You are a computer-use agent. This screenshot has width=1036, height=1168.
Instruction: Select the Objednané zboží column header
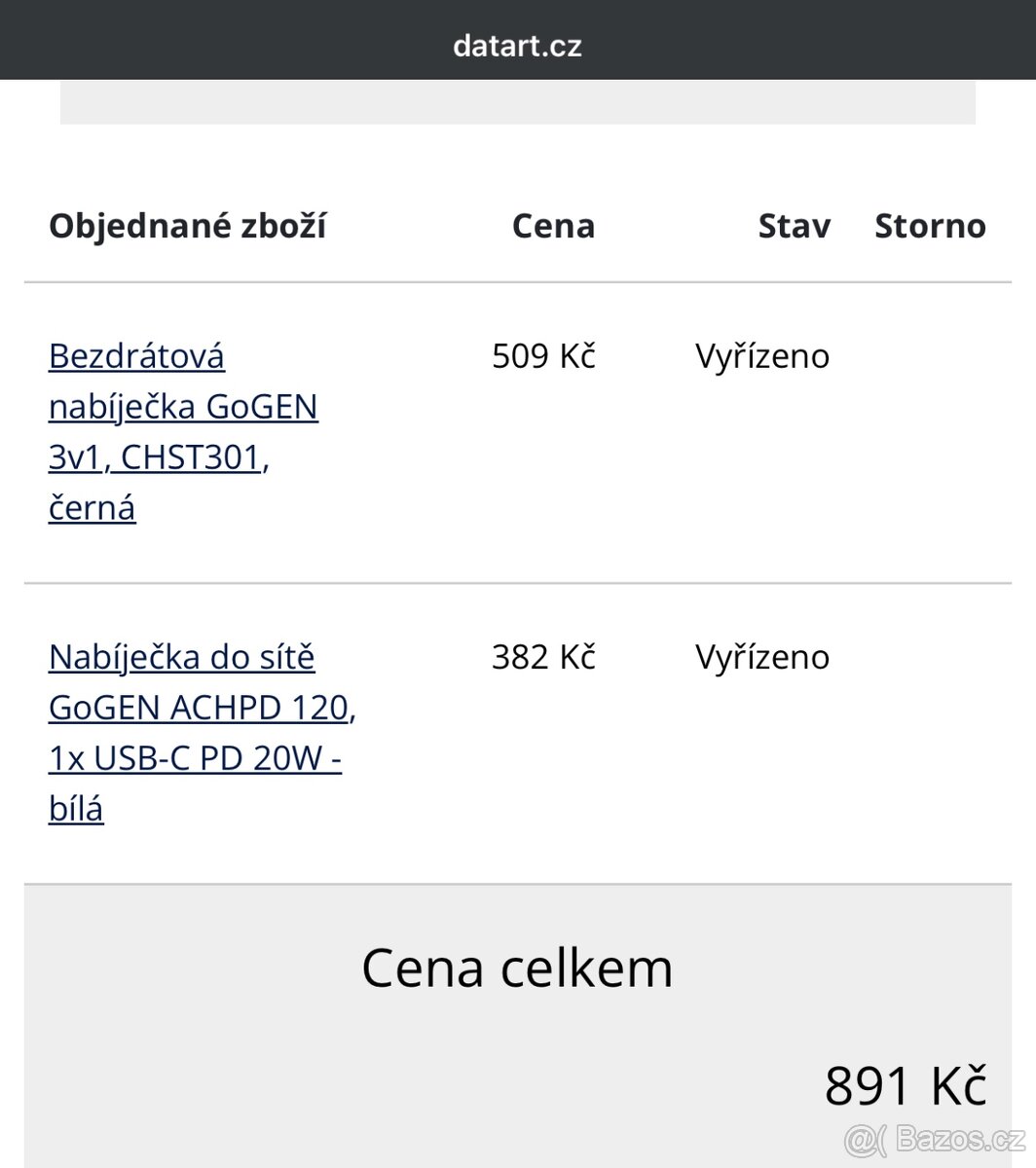[188, 226]
